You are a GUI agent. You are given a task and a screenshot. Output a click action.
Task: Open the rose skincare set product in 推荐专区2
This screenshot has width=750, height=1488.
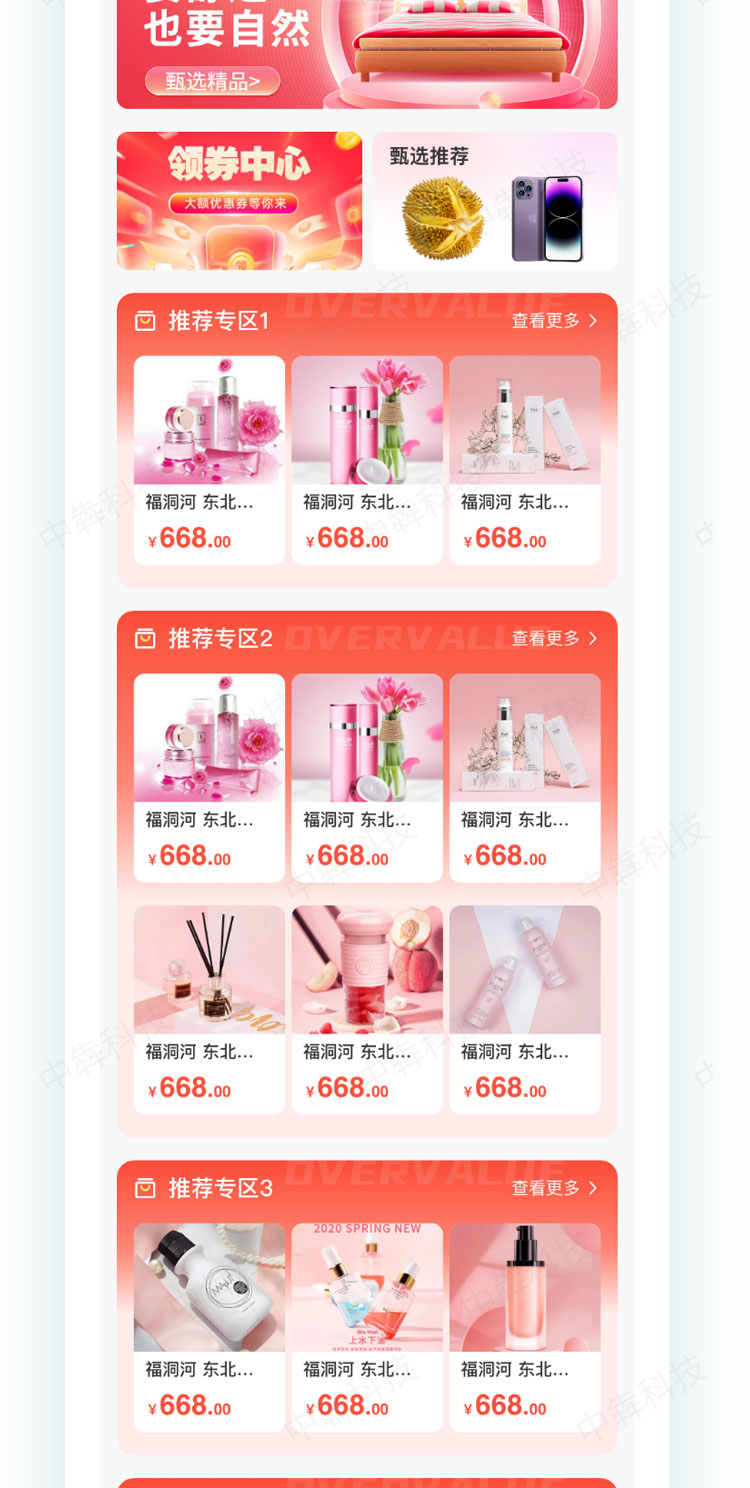click(209, 777)
